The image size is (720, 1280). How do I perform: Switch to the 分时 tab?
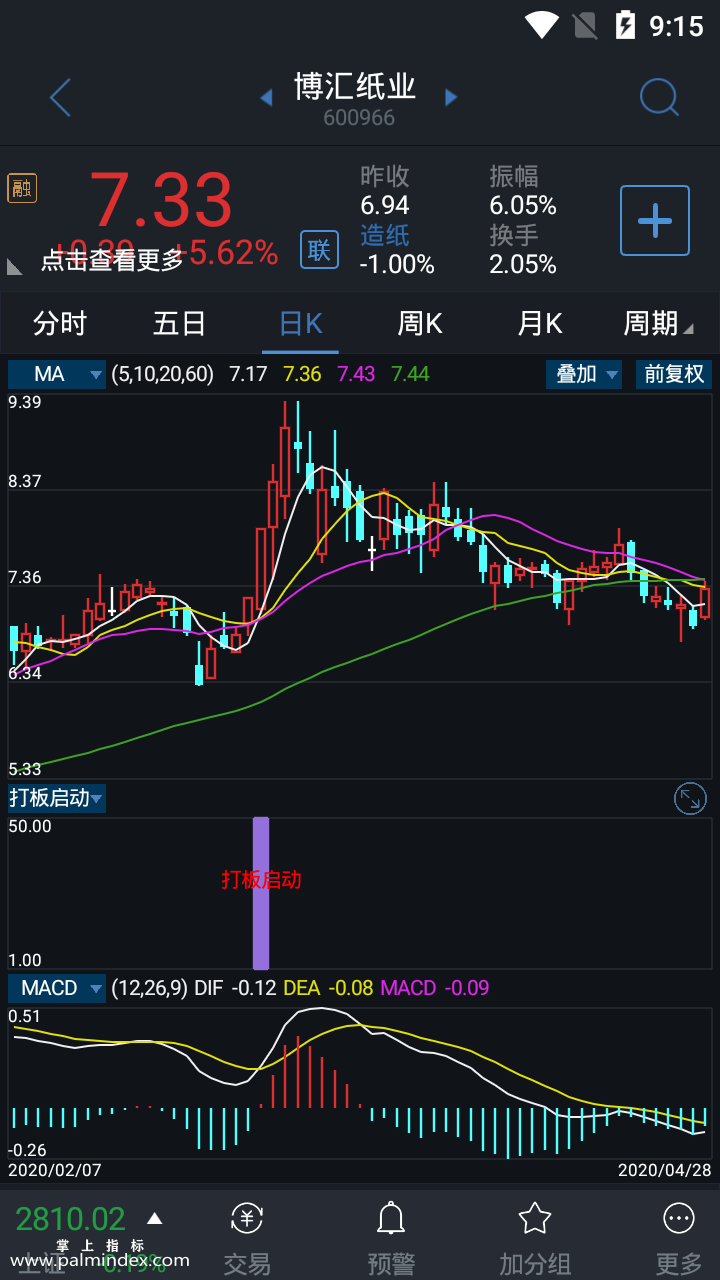tap(60, 324)
